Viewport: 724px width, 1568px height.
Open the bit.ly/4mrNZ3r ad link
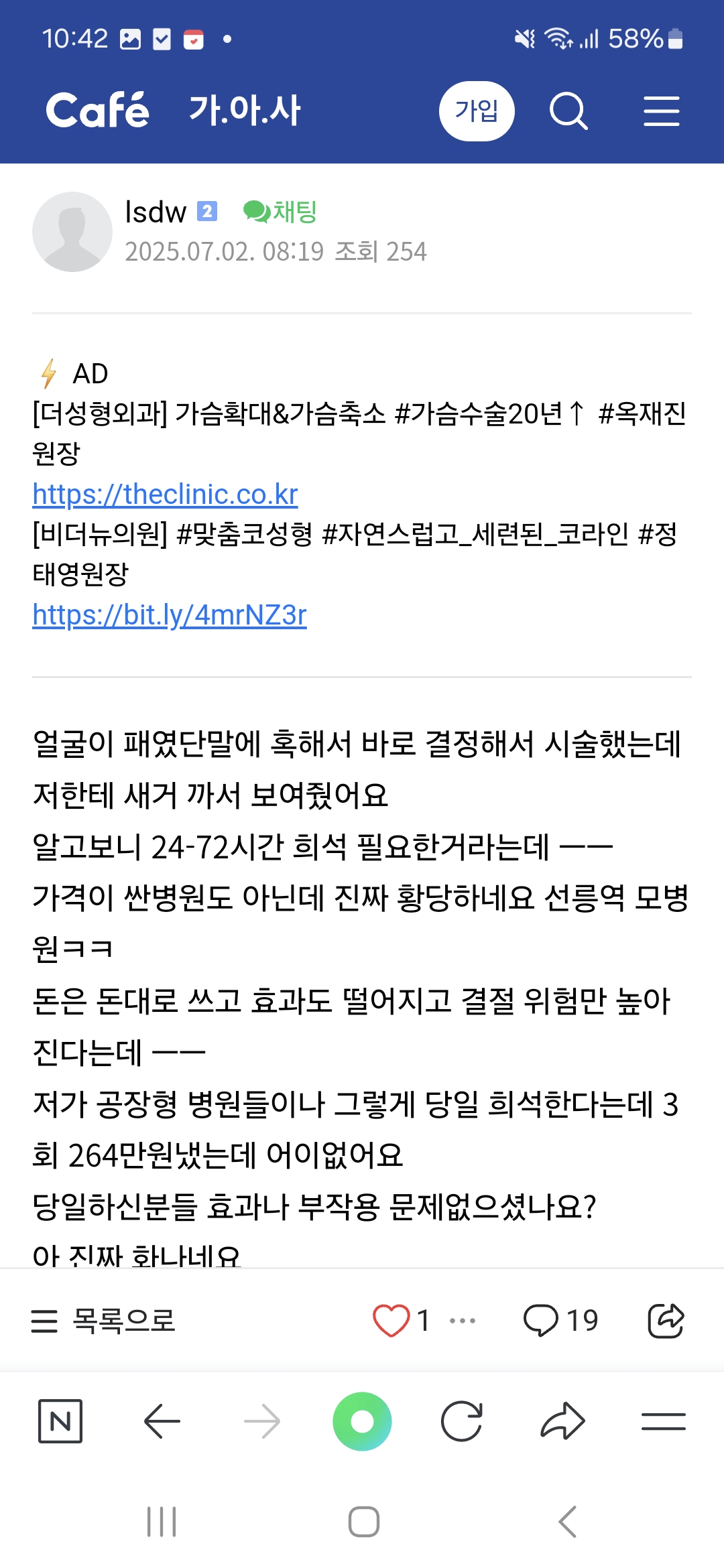pos(170,615)
